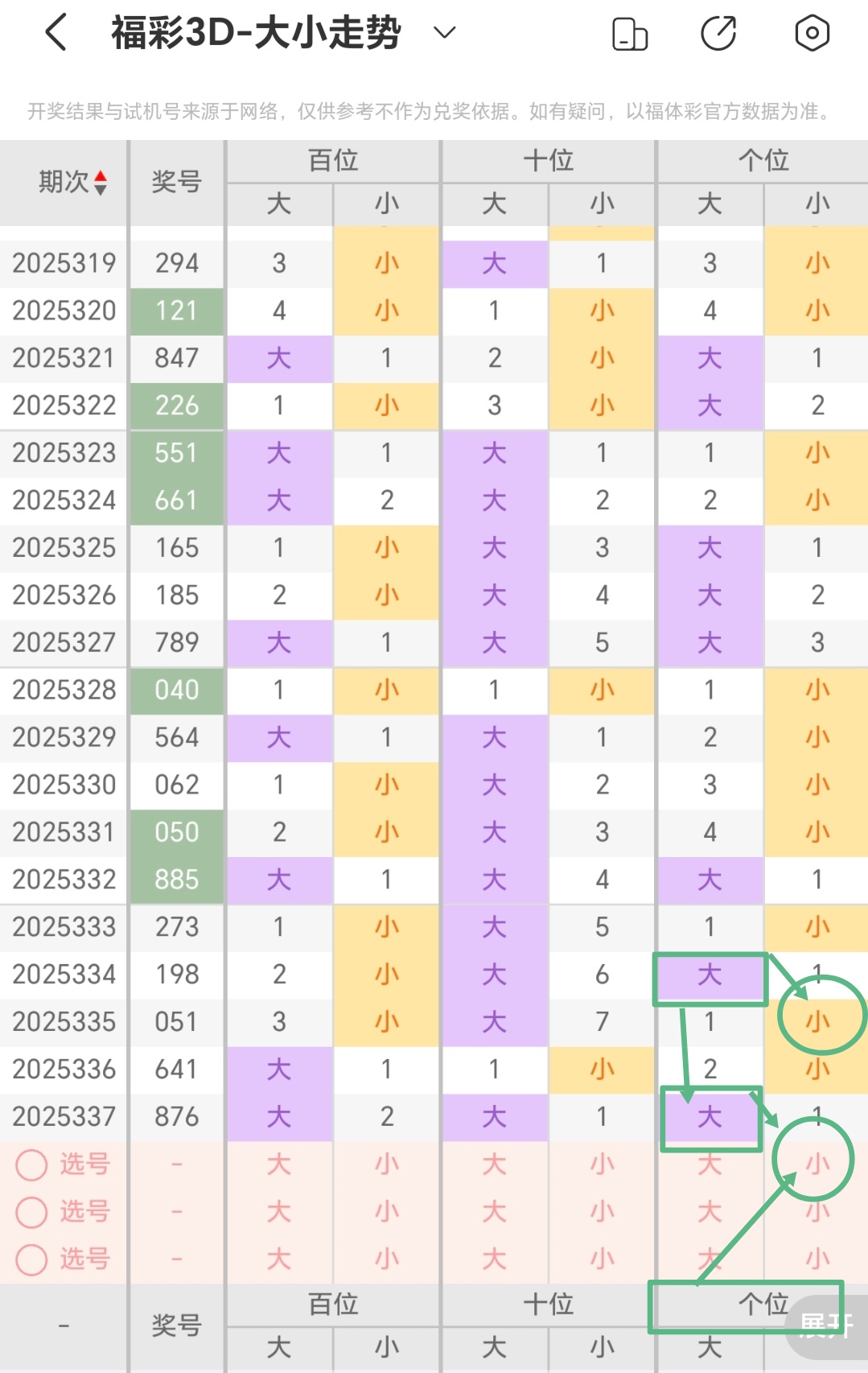Expand the third 选号 row circle selector
Image resolution: width=868 pixels, height=1373 pixels.
[32, 1259]
